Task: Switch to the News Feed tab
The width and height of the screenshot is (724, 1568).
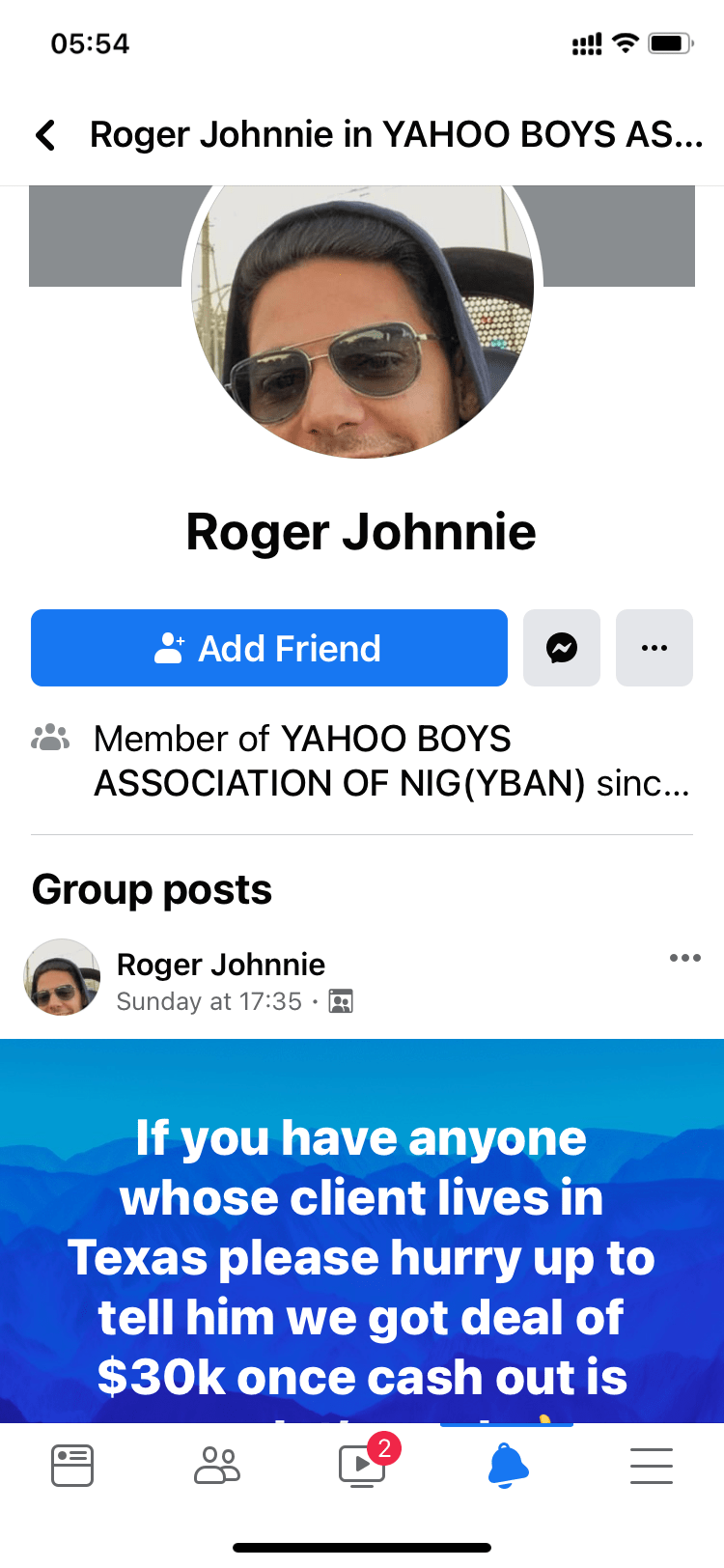Action: coord(72,1466)
